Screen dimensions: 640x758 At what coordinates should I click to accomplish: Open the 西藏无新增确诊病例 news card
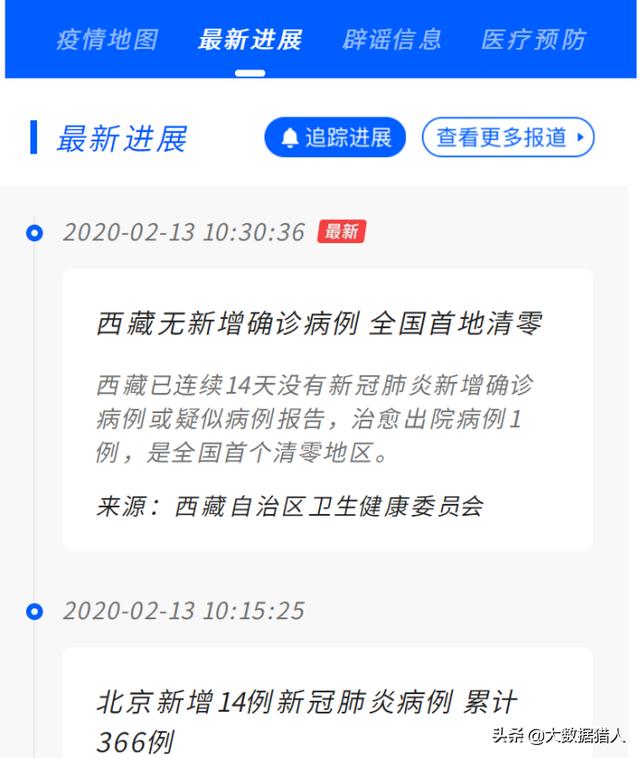point(327,409)
